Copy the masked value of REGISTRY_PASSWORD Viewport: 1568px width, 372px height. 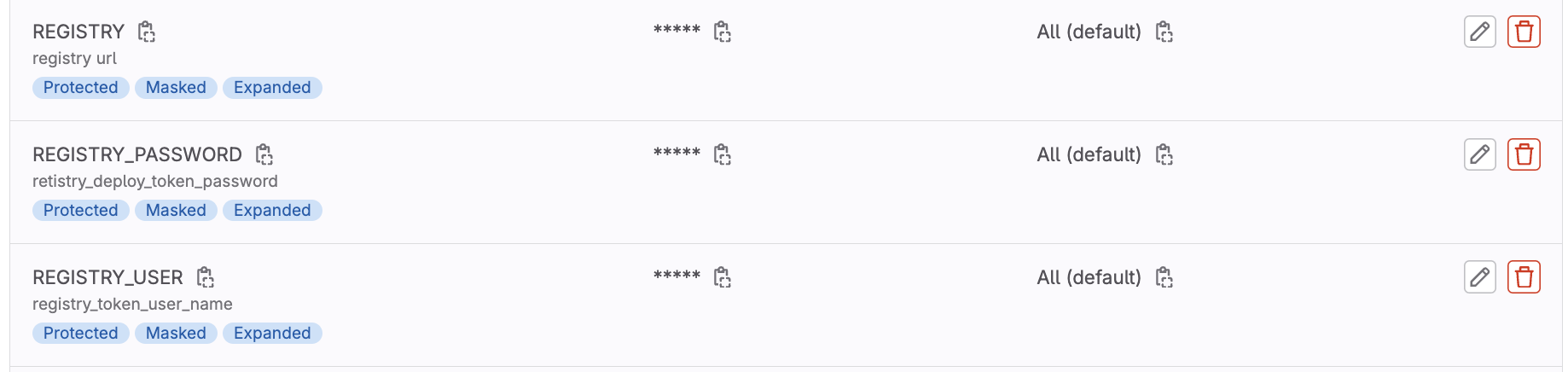723,154
